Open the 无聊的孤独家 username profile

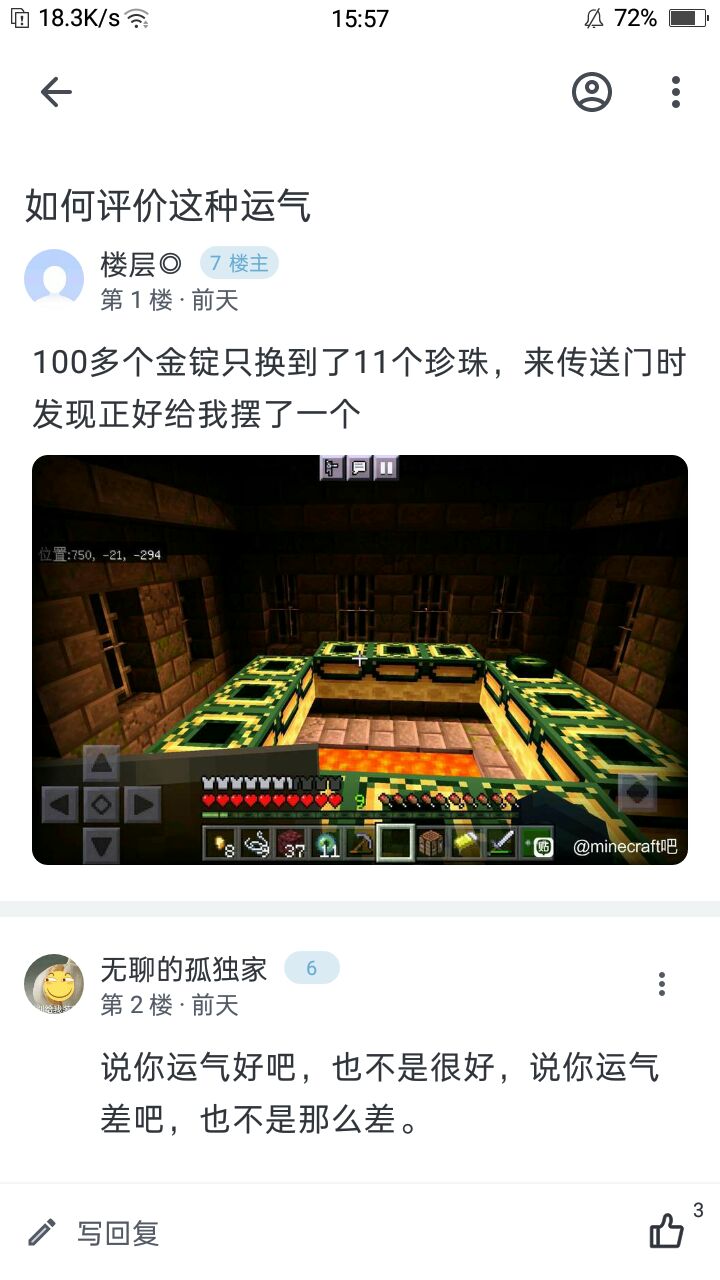click(184, 968)
